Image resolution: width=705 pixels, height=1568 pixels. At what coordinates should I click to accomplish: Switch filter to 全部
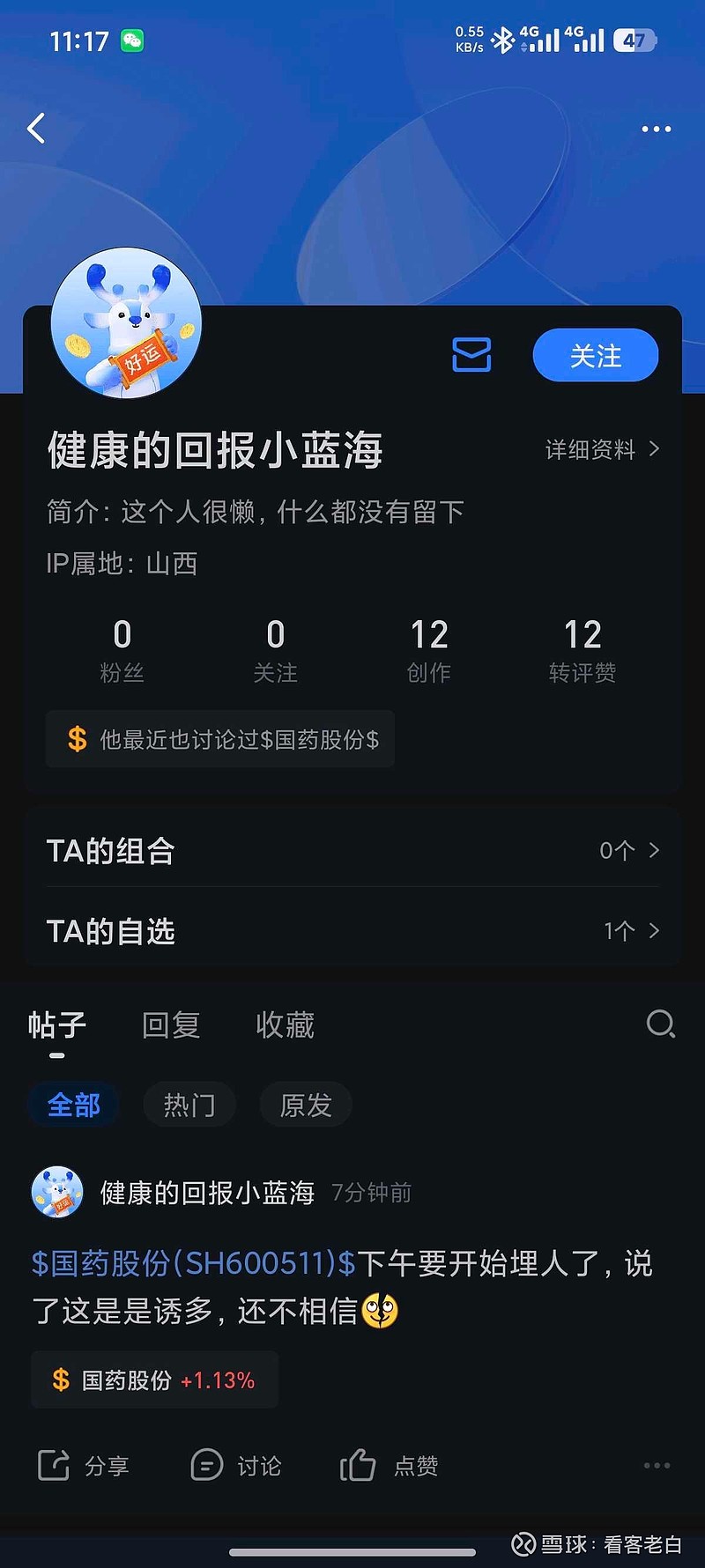(74, 1104)
